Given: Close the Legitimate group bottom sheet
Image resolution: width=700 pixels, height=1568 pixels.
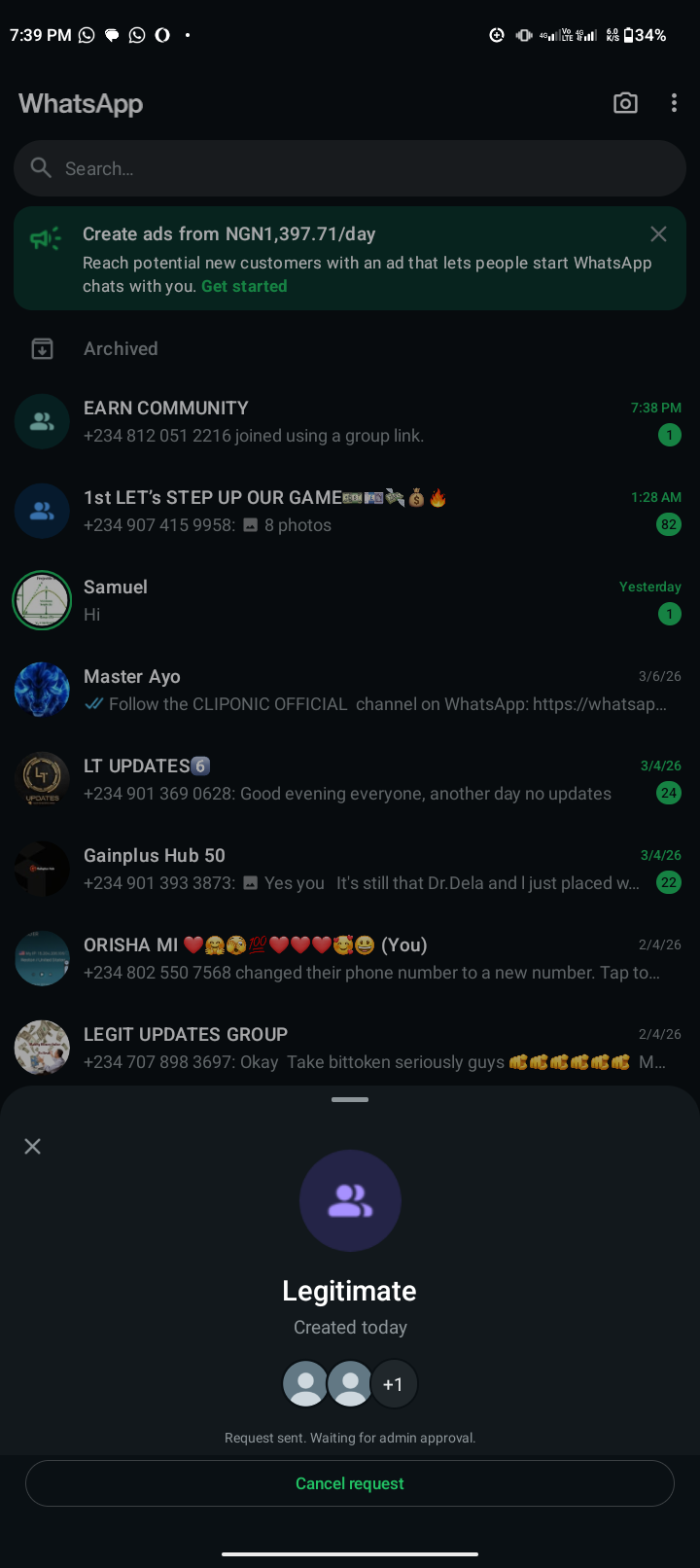Looking at the screenshot, I should pos(32,1146).
